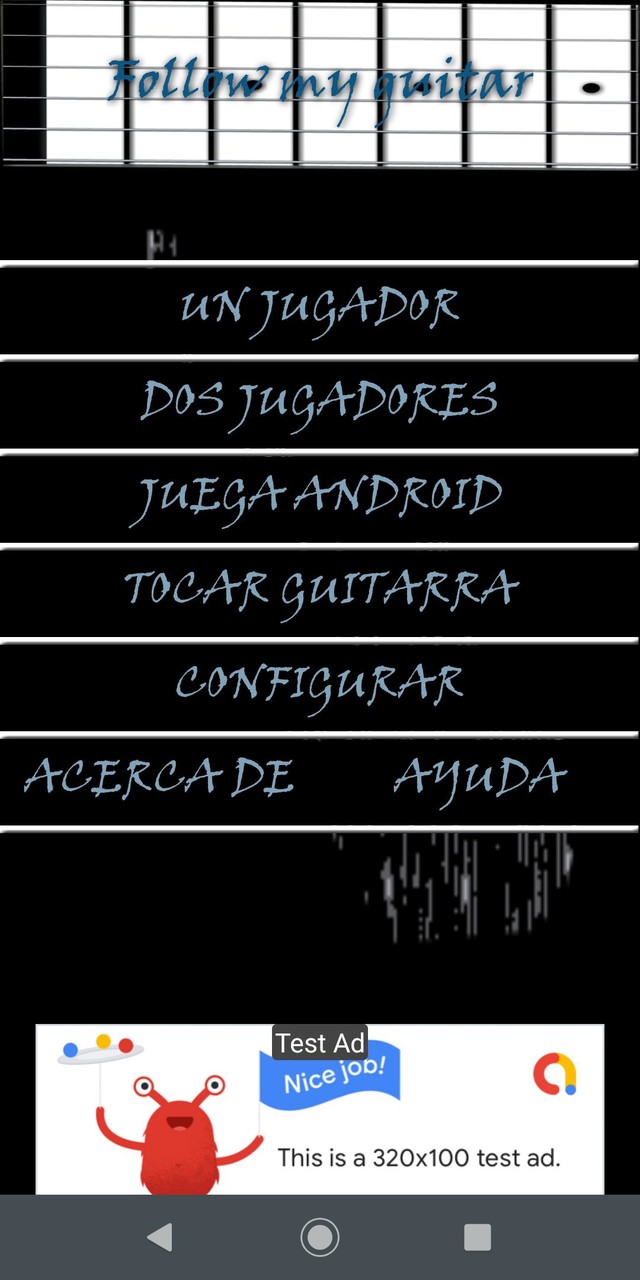Select Dos Jugadores mode

point(320,402)
